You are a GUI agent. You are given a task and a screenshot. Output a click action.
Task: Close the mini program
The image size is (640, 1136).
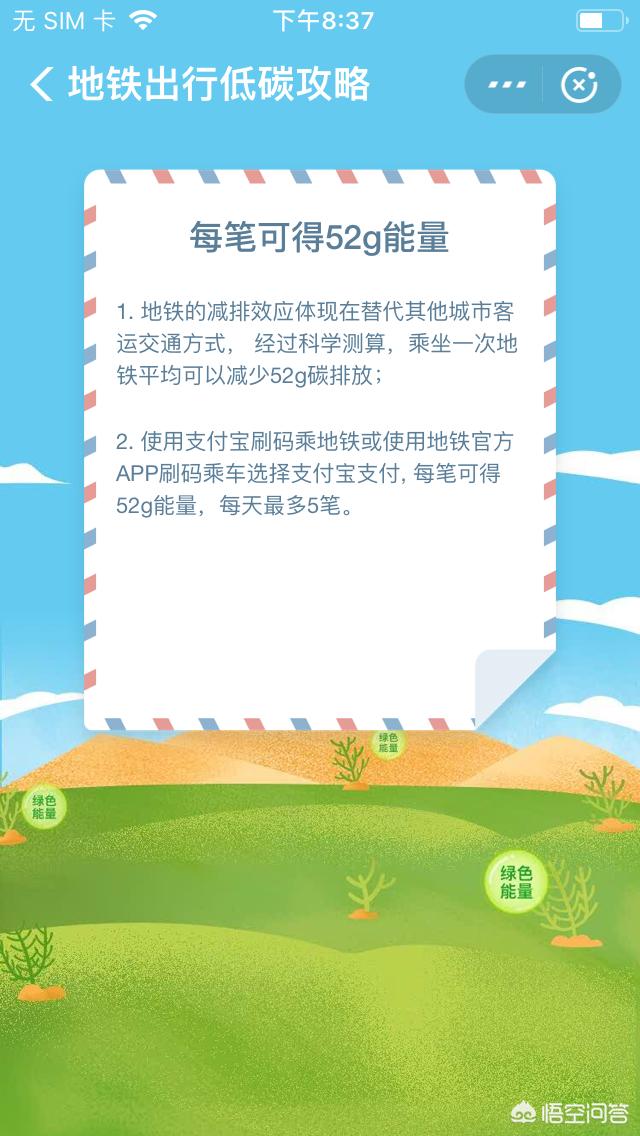click(x=579, y=85)
